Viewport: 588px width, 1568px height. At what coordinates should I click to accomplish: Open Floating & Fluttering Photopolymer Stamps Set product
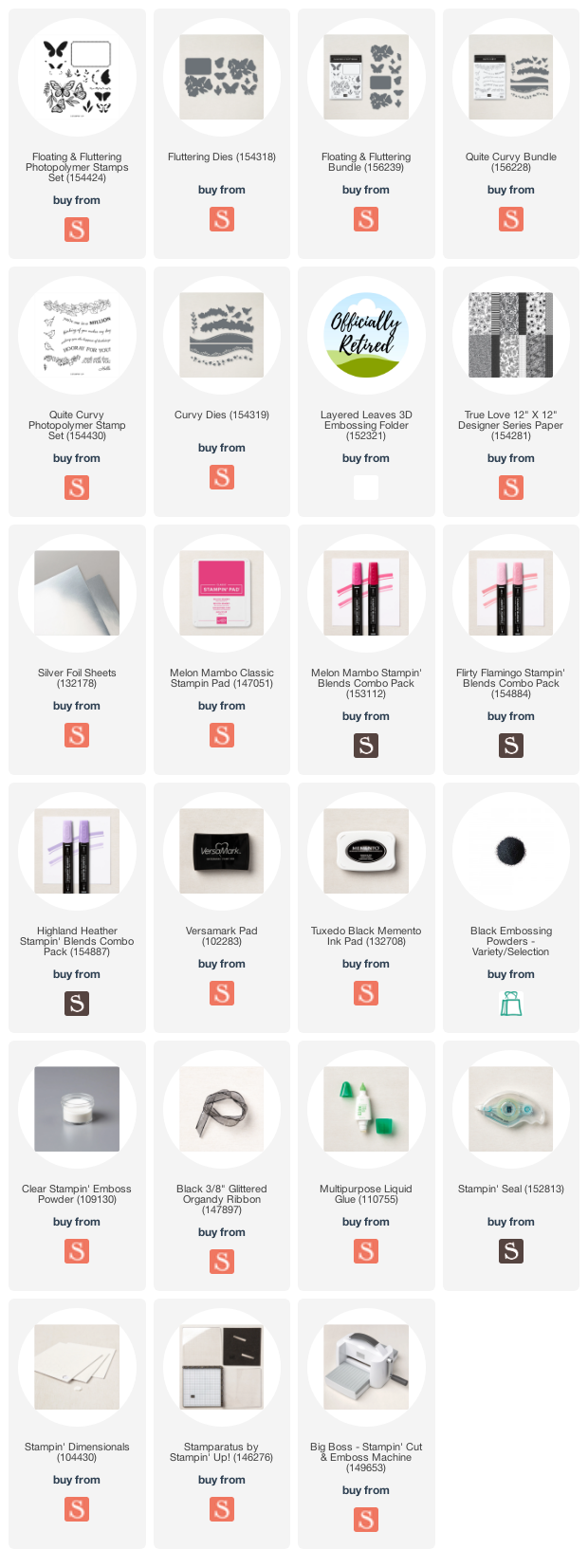[x=77, y=78]
